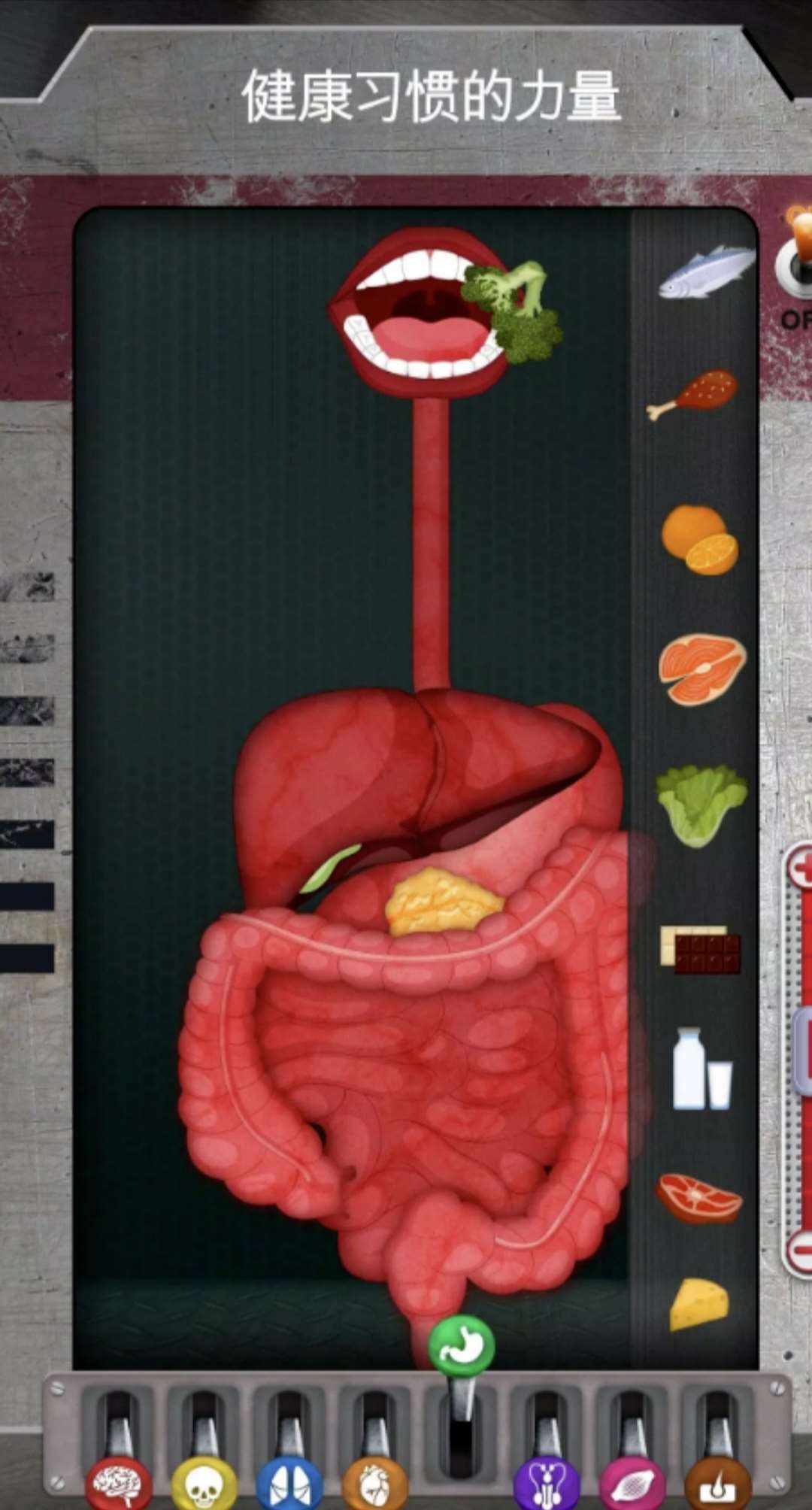Open the brown skin system lever
This screenshot has height=1510, width=812.
tap(717, 1483)
